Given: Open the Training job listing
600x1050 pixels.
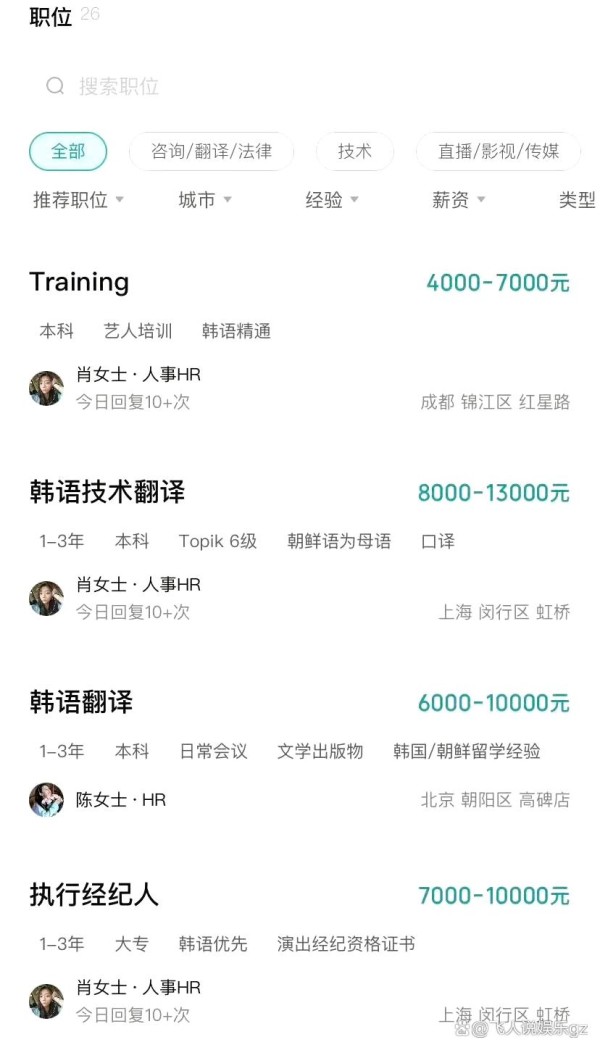Looking at the screenshot, I should (x=300, y=342).
